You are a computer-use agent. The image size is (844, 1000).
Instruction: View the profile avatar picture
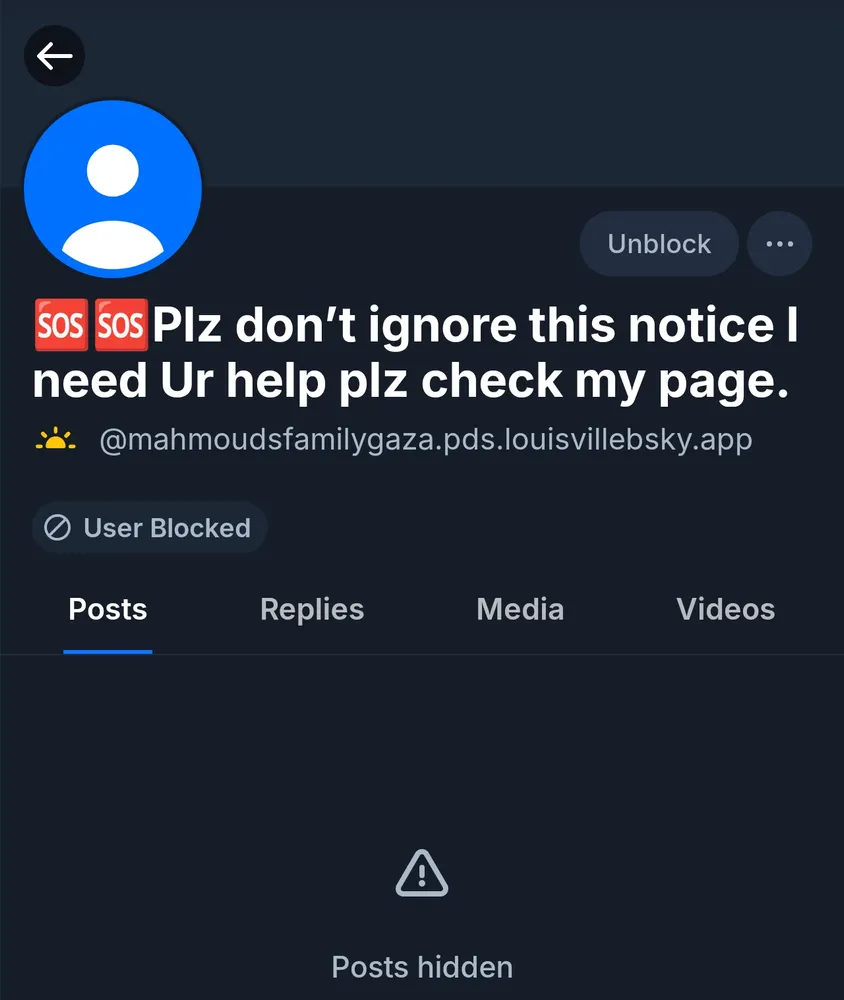[x=113, y=188]
